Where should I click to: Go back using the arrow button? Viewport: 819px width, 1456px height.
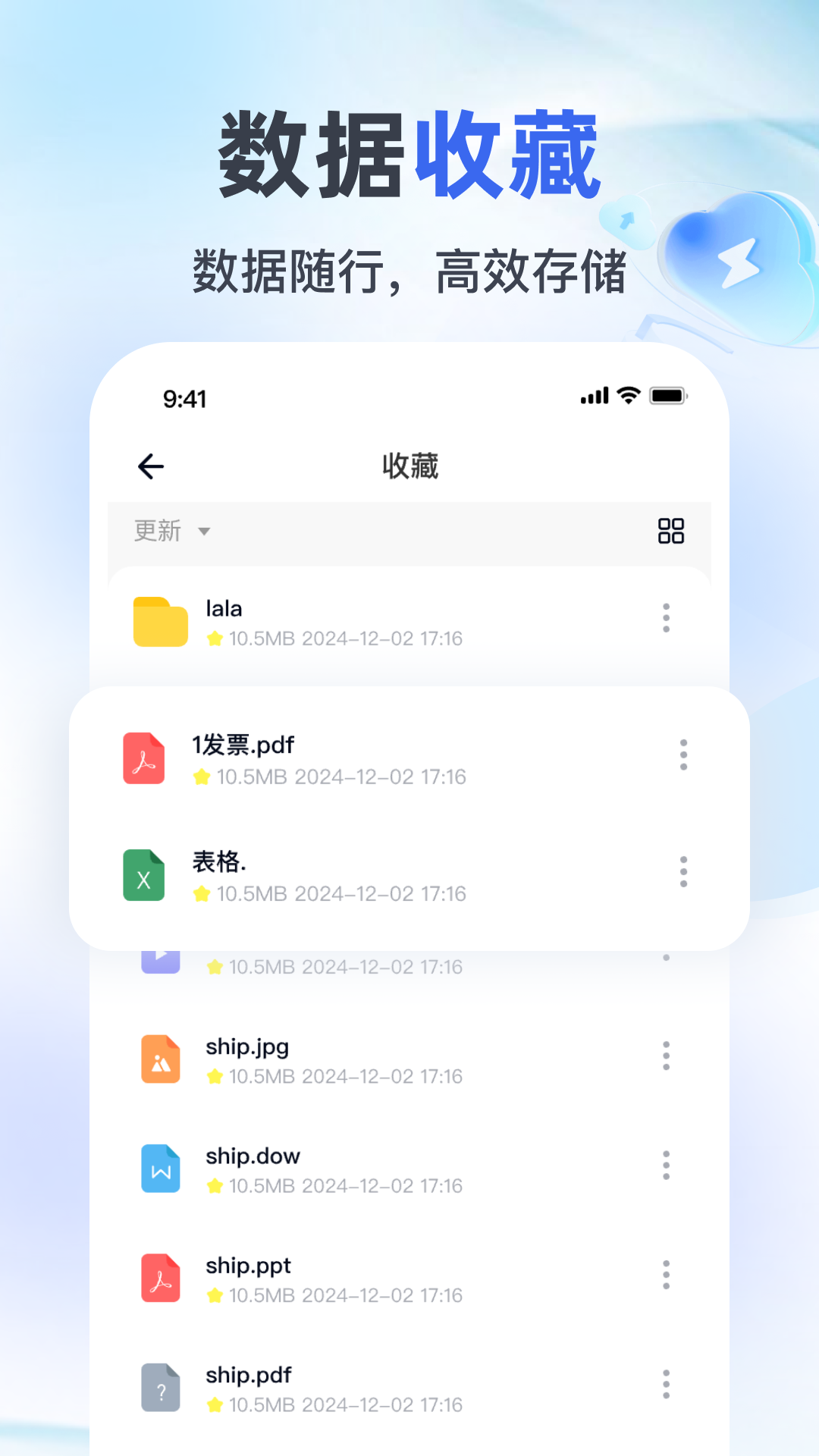tap(150, 466)
